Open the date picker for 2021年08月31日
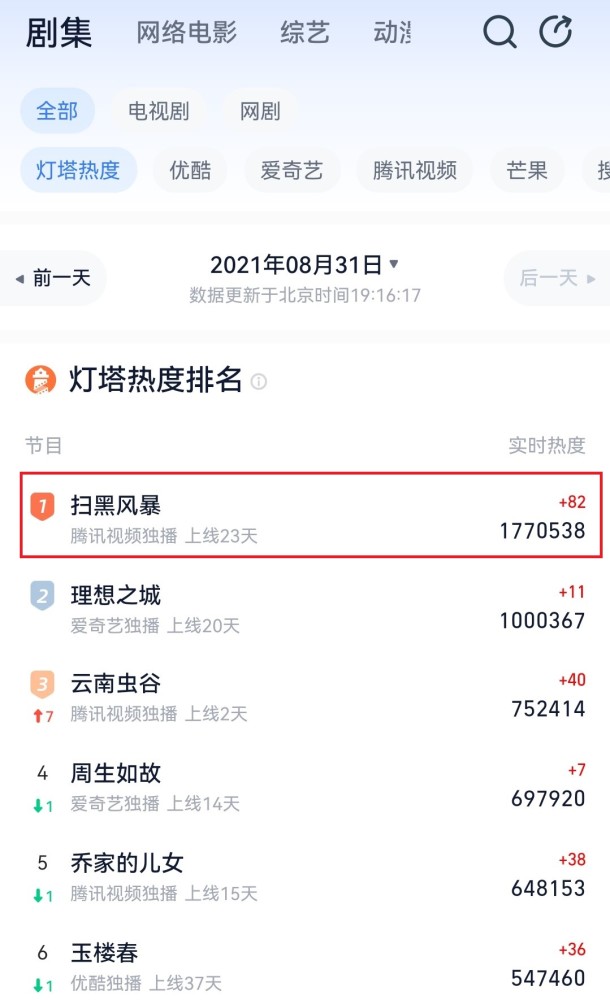Viewport: 610px width, 1000px height. 304,265
